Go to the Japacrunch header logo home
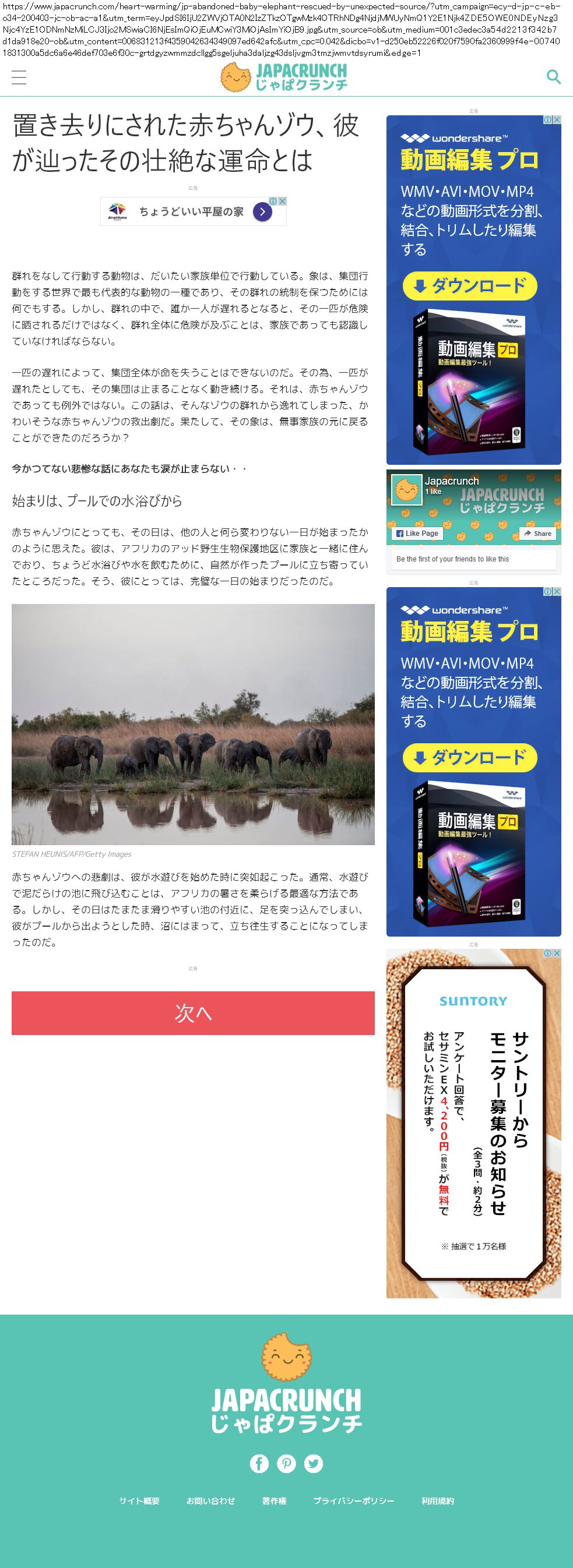 pos(285,77)
